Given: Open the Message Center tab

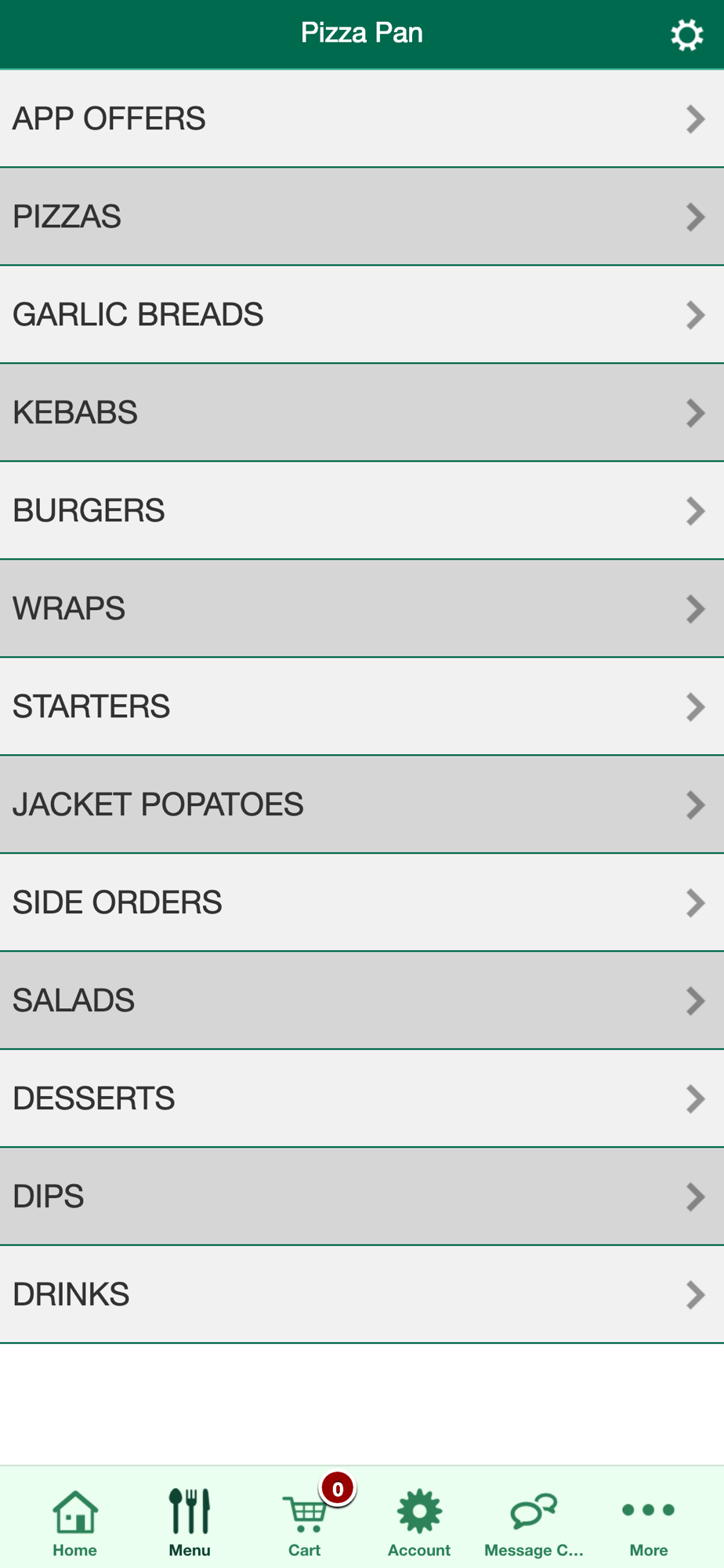Looking at the screenshot, I should 534,1522.
